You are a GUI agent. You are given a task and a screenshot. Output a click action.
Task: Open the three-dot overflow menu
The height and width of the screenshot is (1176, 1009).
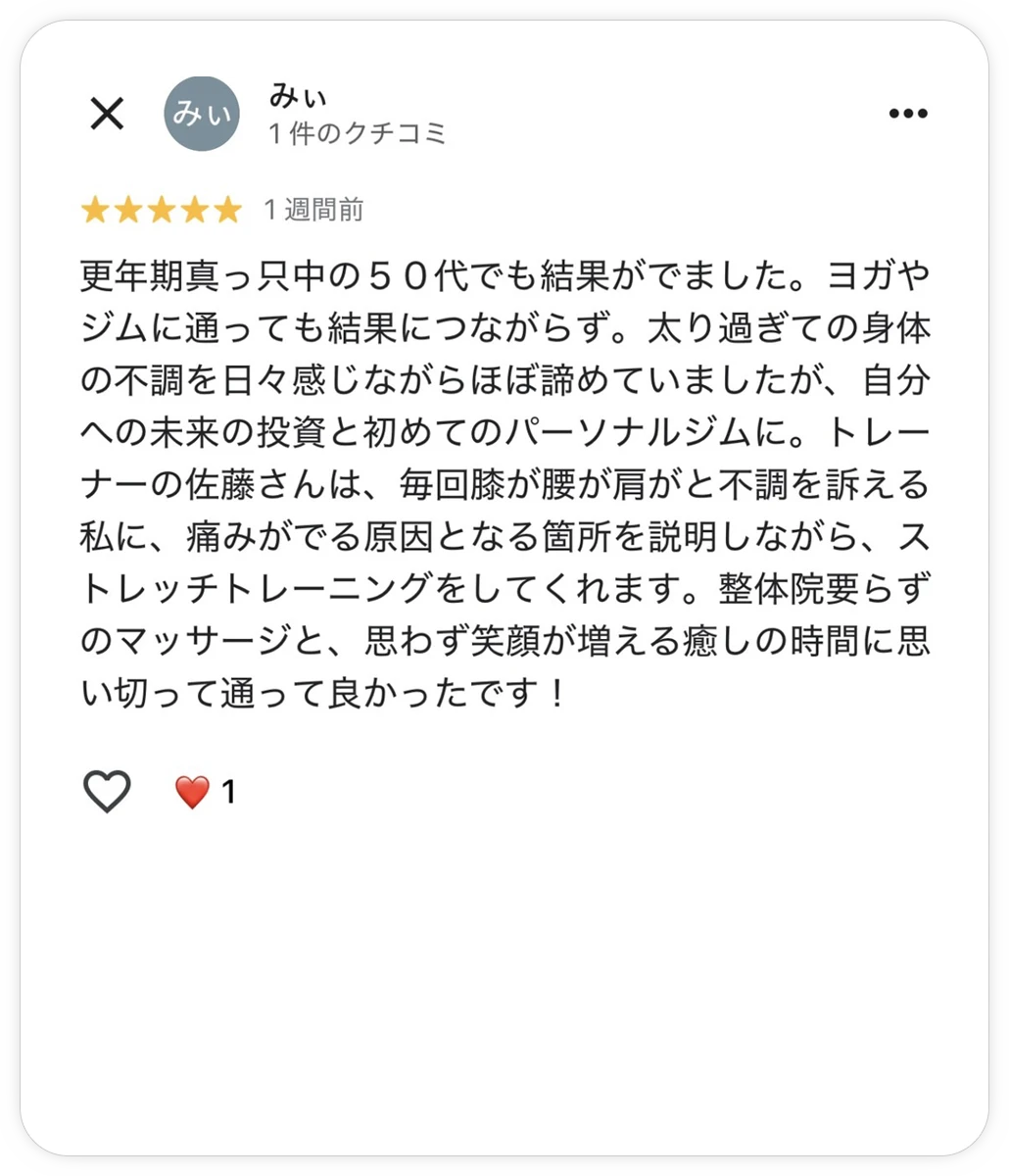pyautogui.click(x=907, y=114)
